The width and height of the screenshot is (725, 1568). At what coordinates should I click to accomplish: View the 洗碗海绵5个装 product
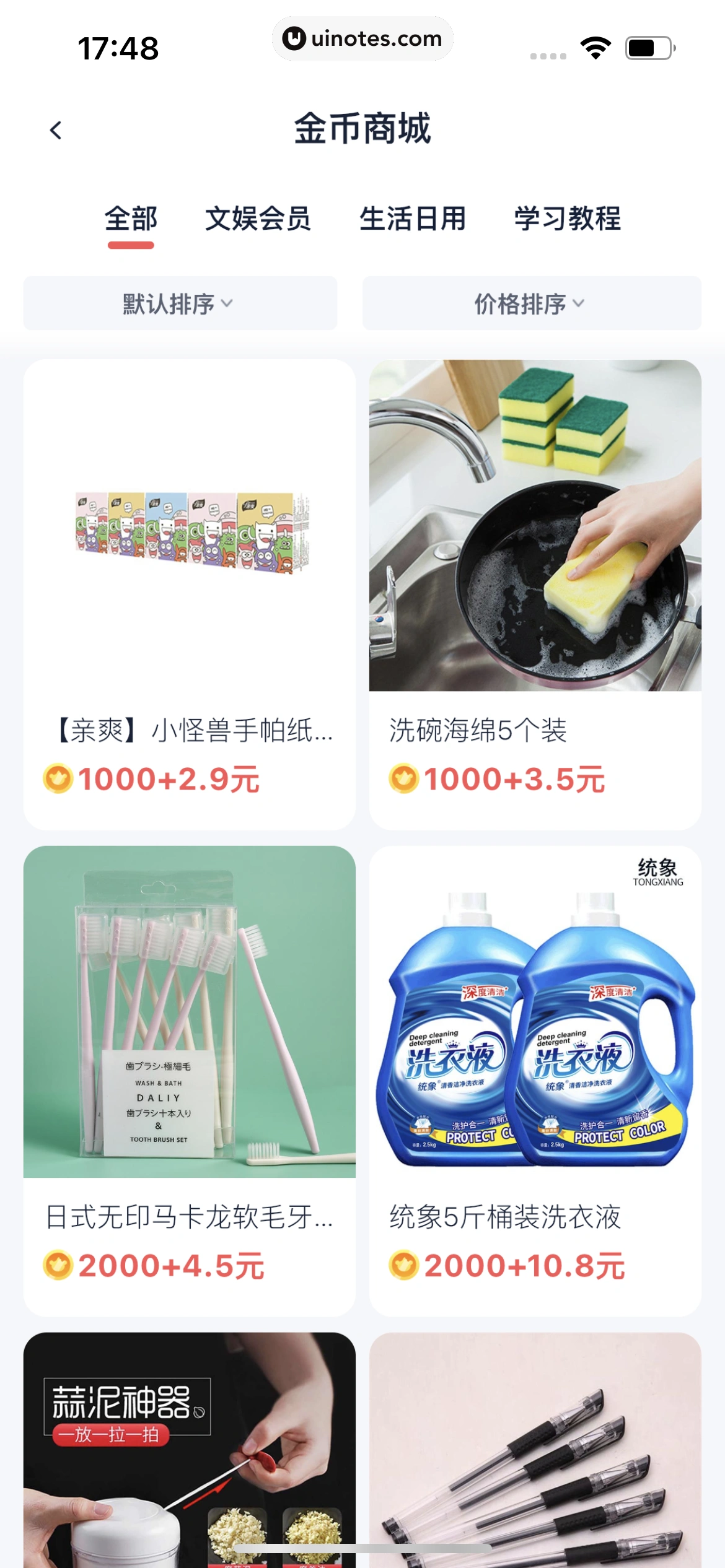535,593
